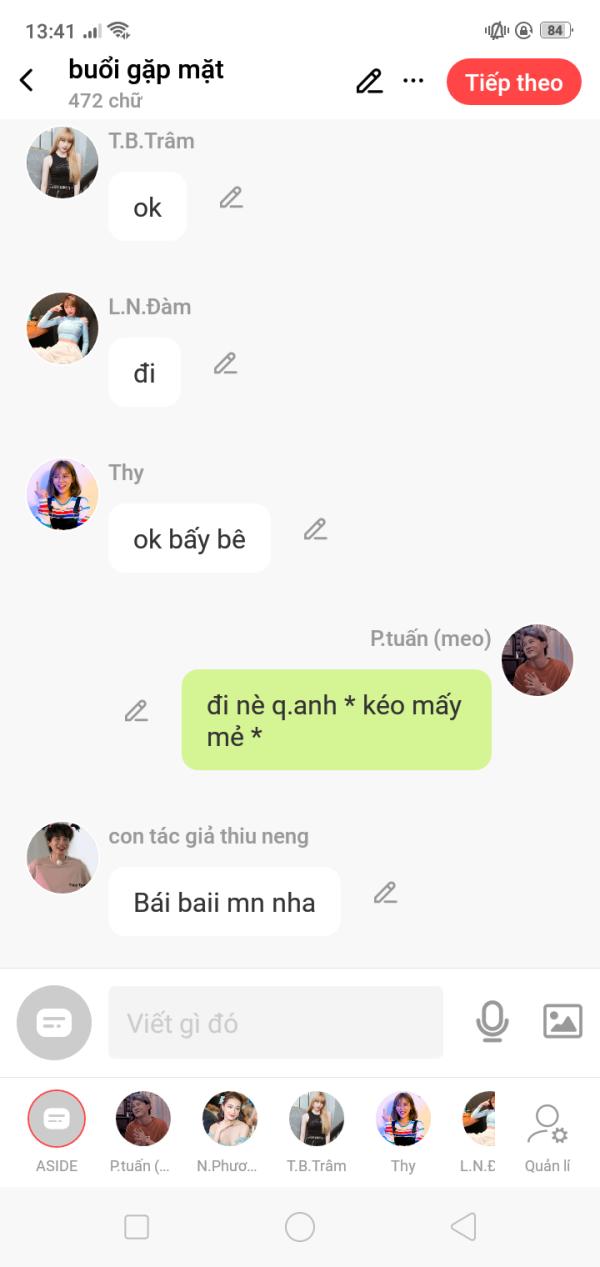This screenshot has width=600, height=1267.
Task: Select P.tuấn in the character bar
Action: pos(143,1132)
